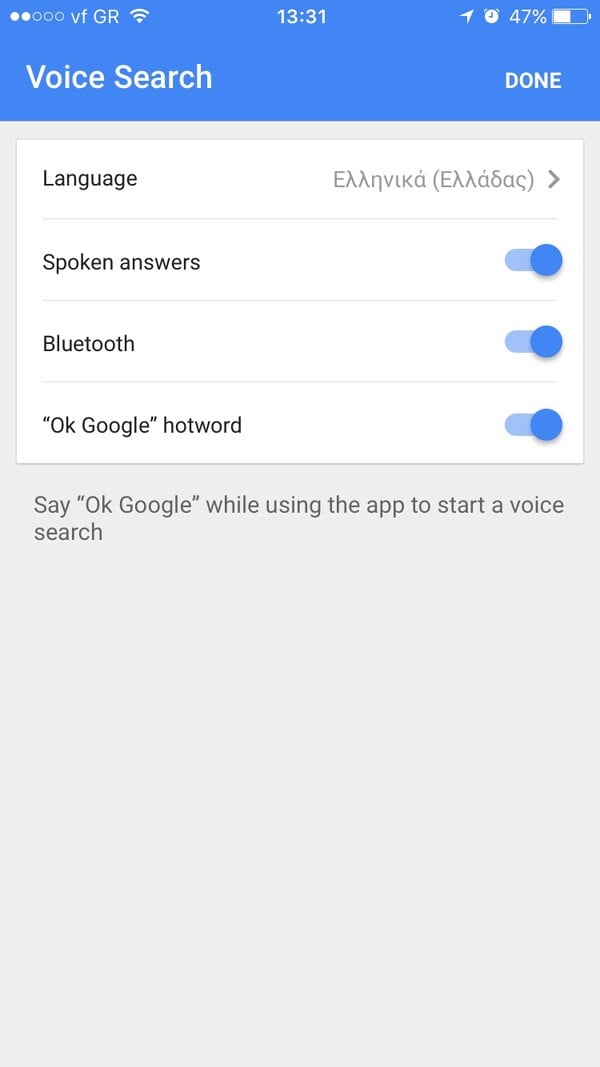This screenshot has width=600, height=1067.
Task: Open the Language selection row
Action: 300,180
